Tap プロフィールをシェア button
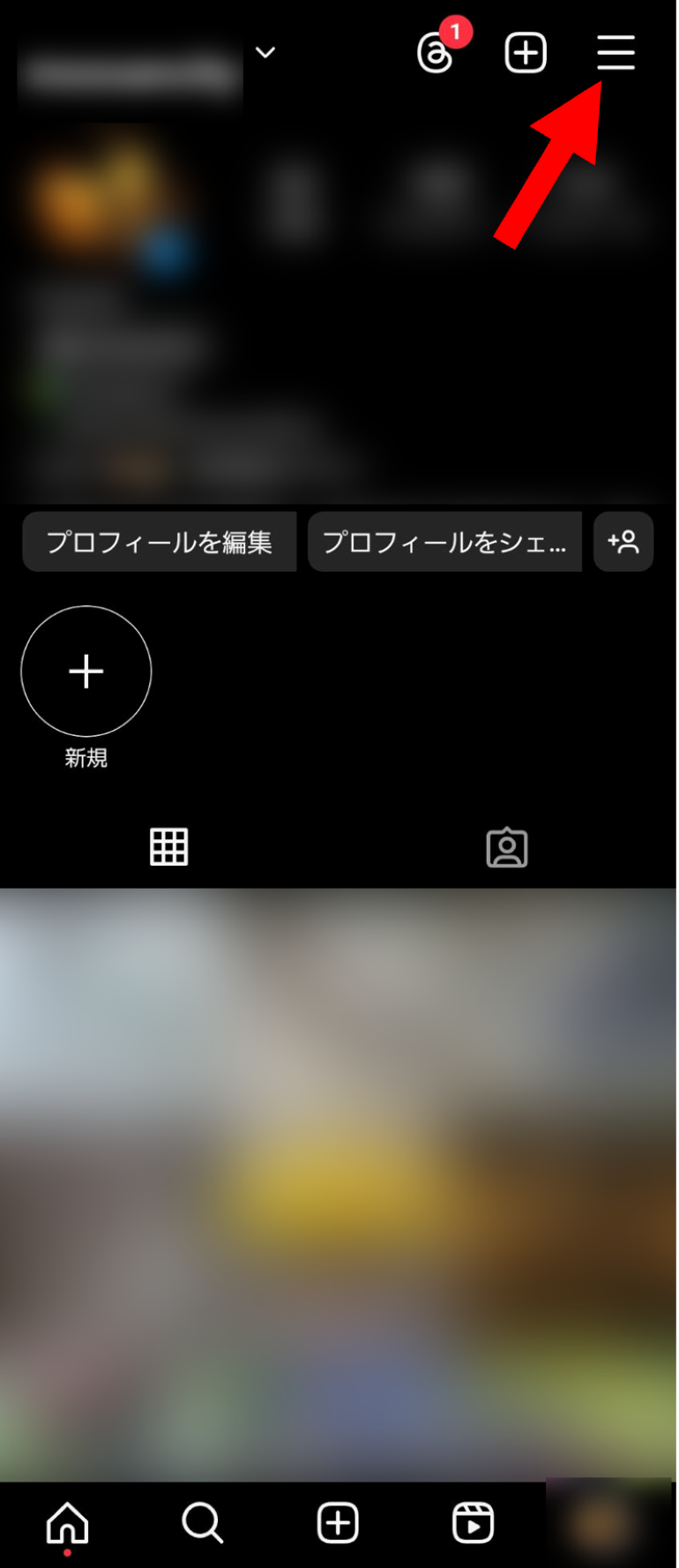Image resolution: width=679 pixels, height=1568 pixels. pos(444,542)
